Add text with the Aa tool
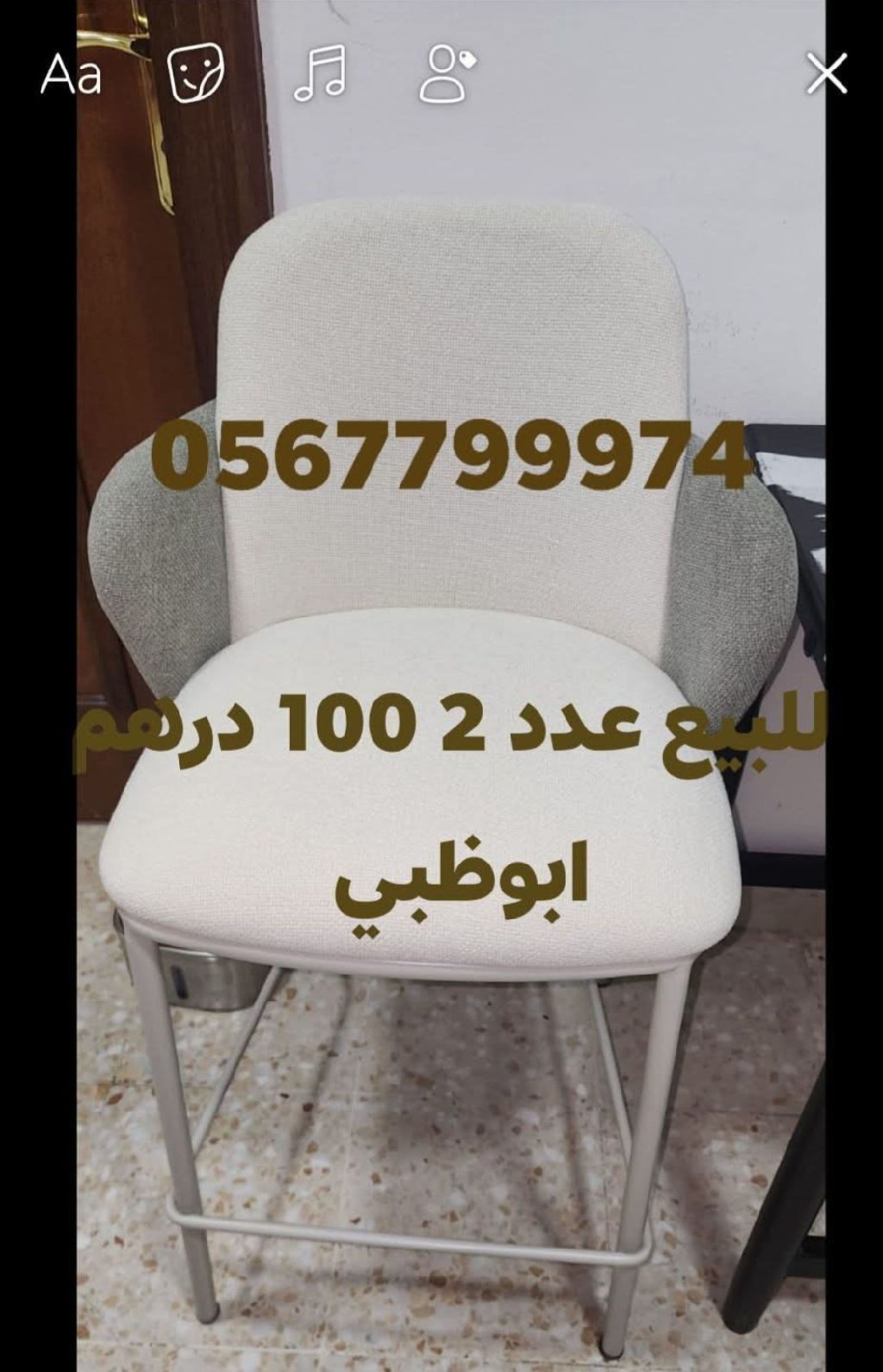Image resolution: width=883 pixels, height=1372 pixels. tap(71, 75)
